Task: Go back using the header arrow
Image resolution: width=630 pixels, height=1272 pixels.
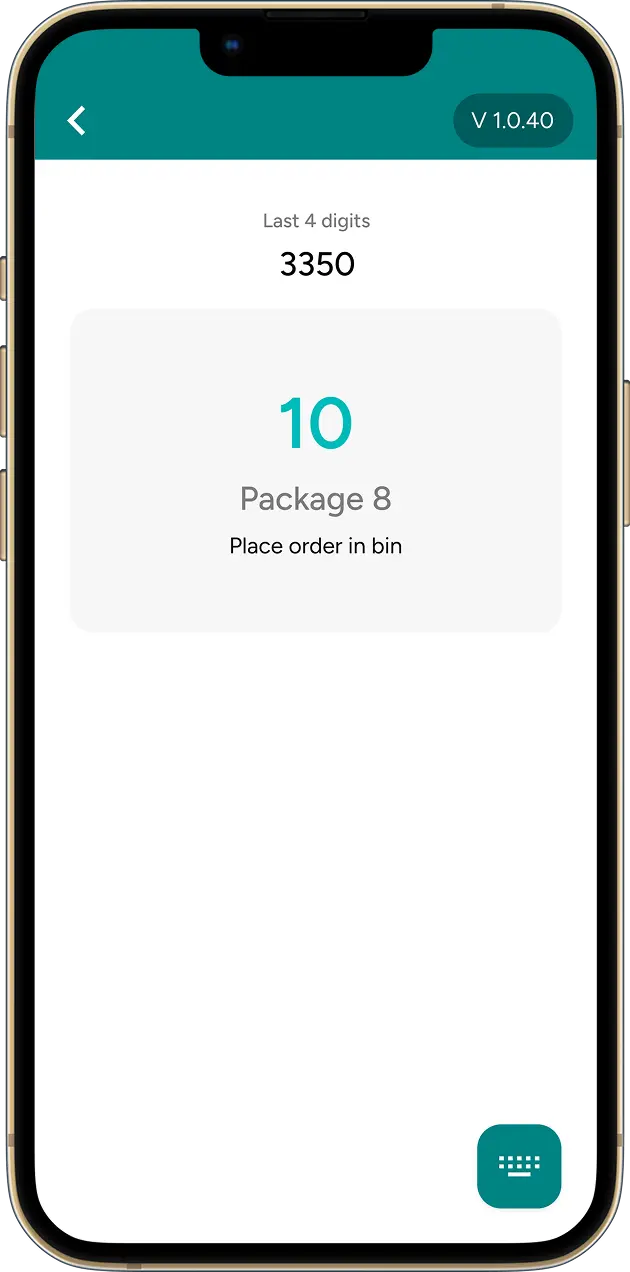Action: [77, 121]
